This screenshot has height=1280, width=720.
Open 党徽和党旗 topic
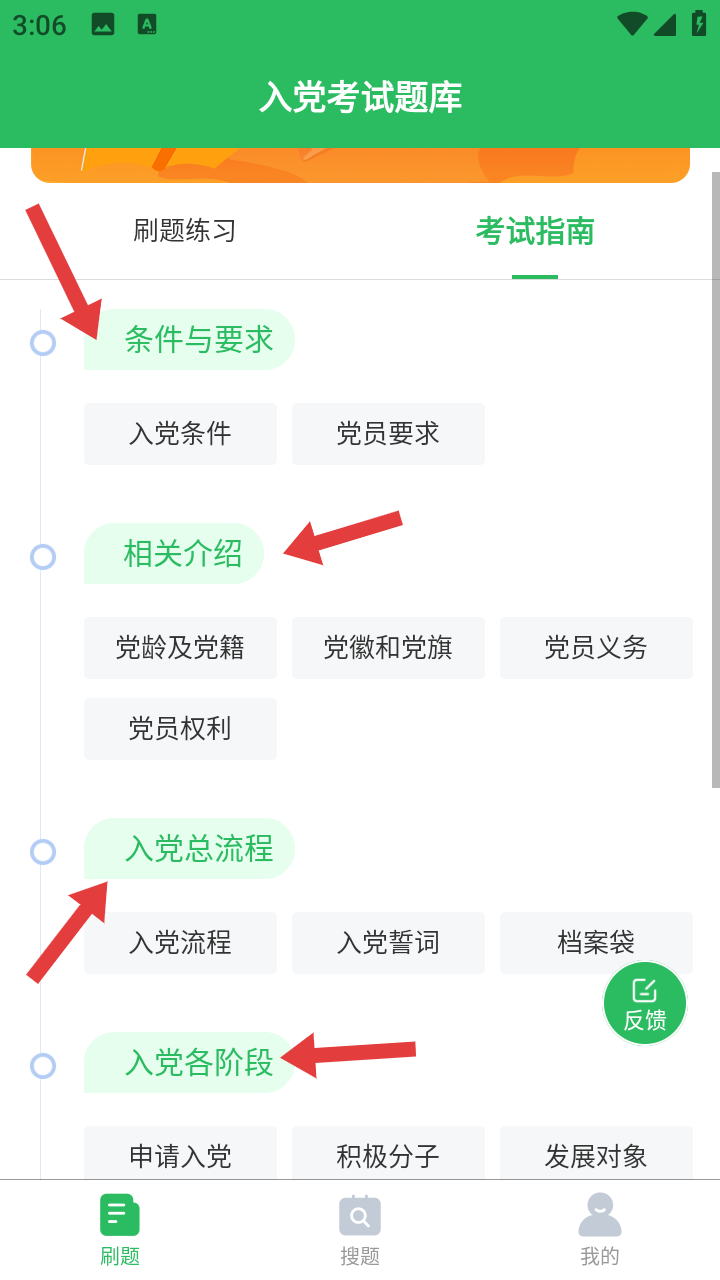point(388,648)
